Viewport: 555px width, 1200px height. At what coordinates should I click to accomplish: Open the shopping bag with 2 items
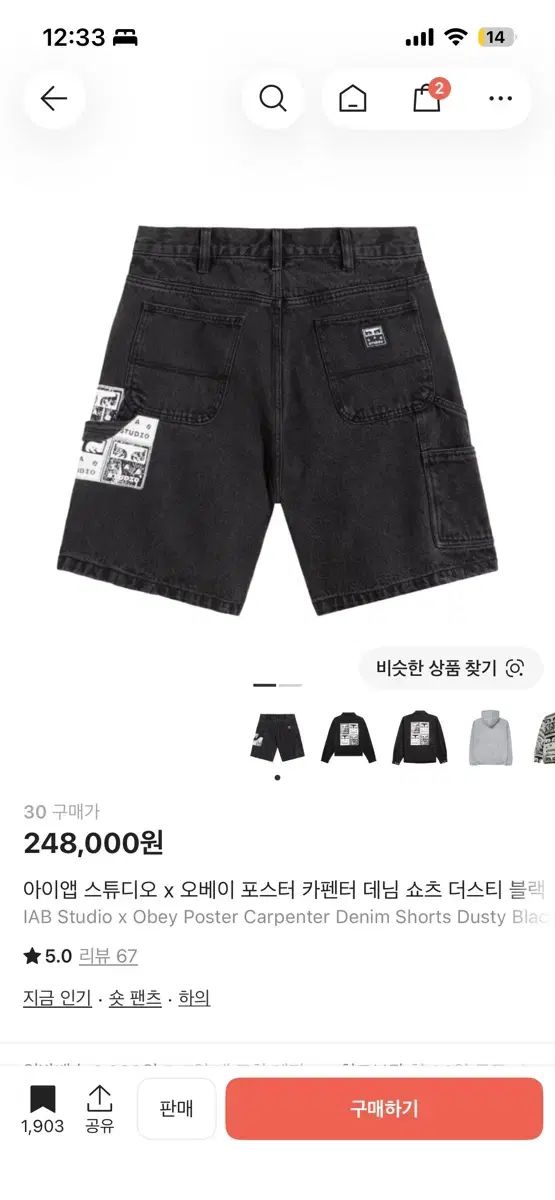click(x=428, y=97)
